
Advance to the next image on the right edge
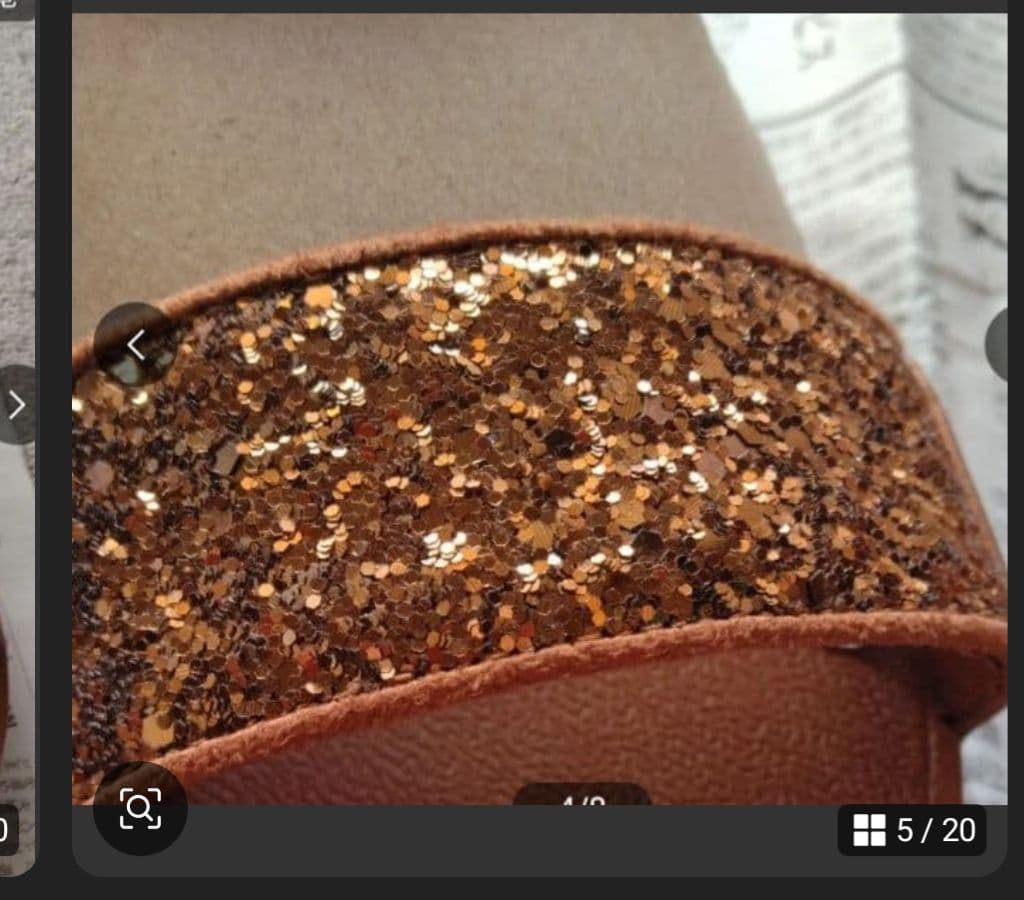(x=1004, y=345)
